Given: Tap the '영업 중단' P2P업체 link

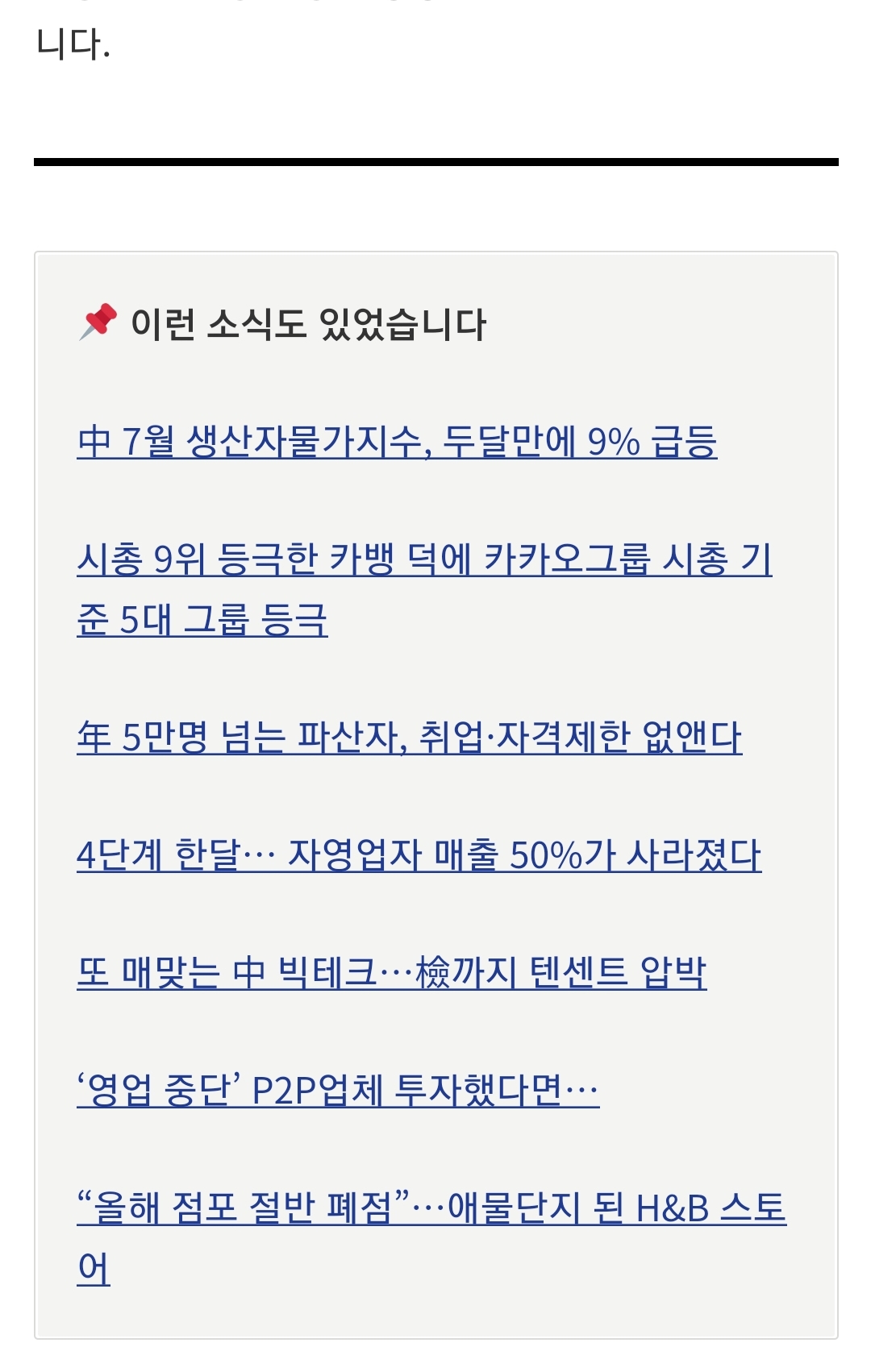Looking at the screenshot, I should (338, 1090).
